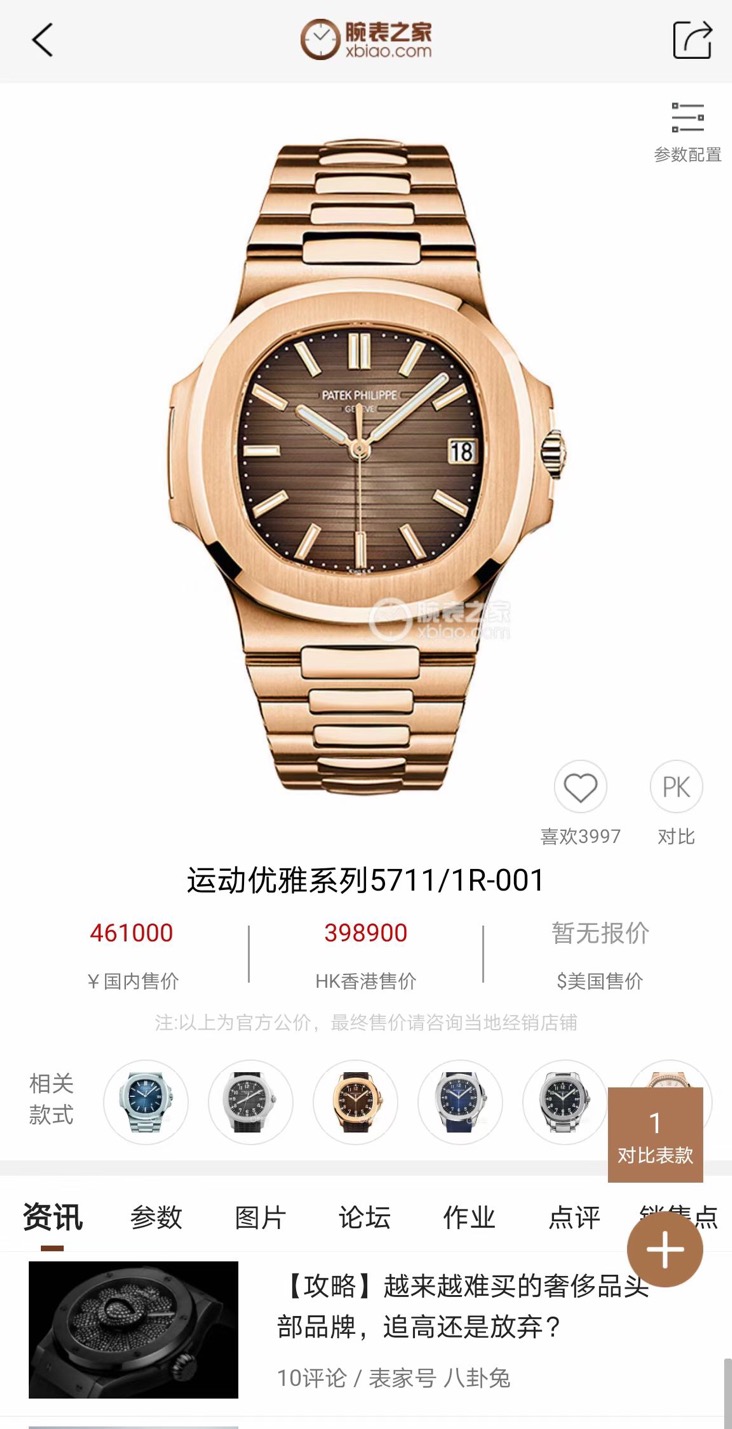This screenshot has height=1429, width=732.
Task: Tap the PK 对比 compare button
Action: pos(676,788)
